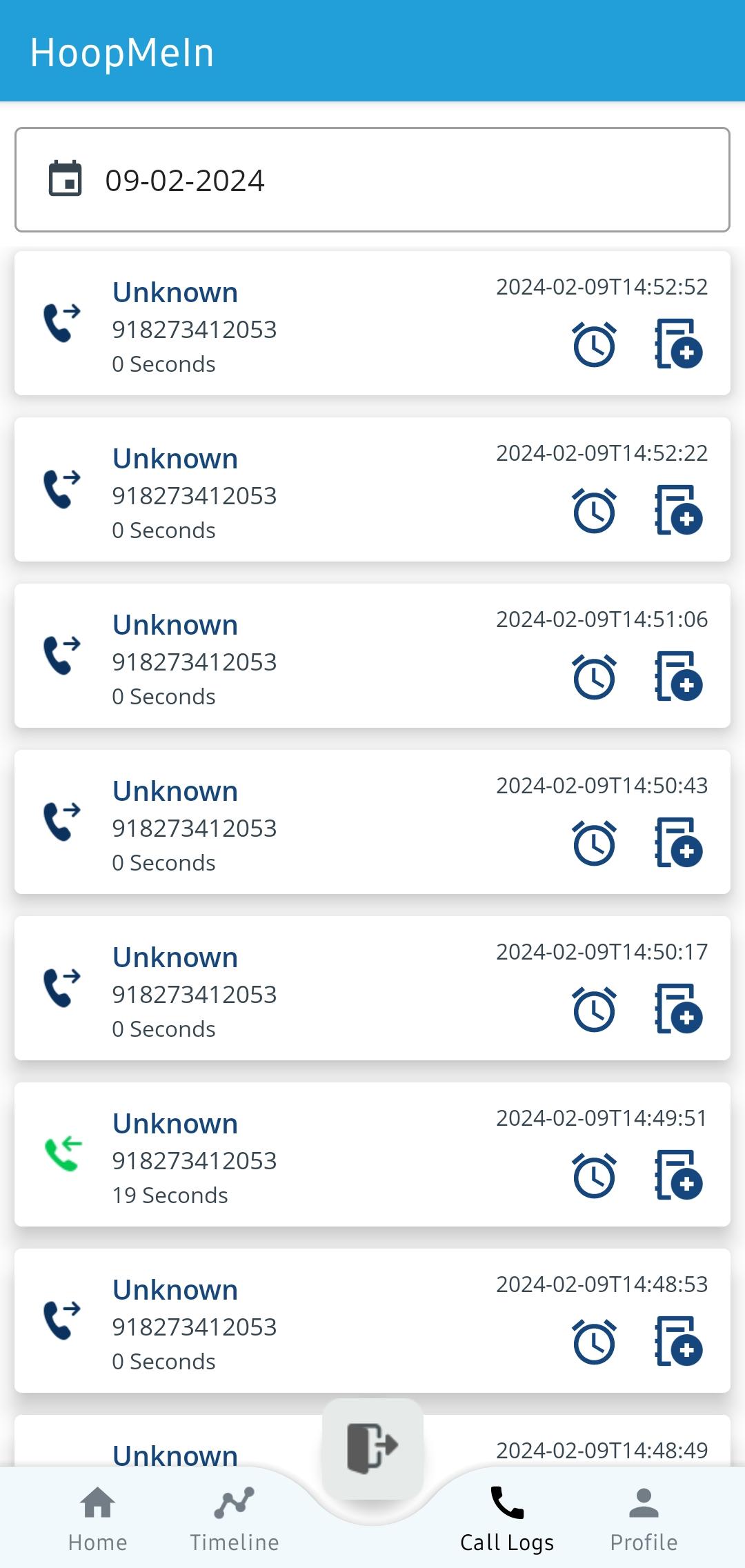Set reminder for the 14:52:22 call
This screenshot has width=745, height=1568.
click(x=594, y=510)
